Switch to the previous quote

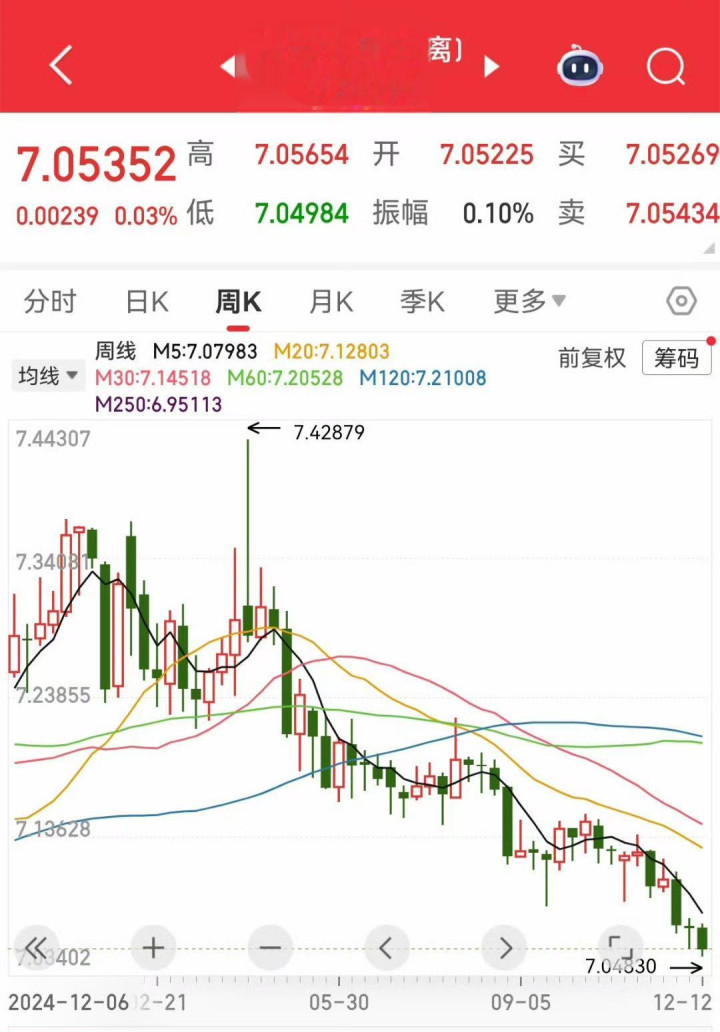point(228,66)
